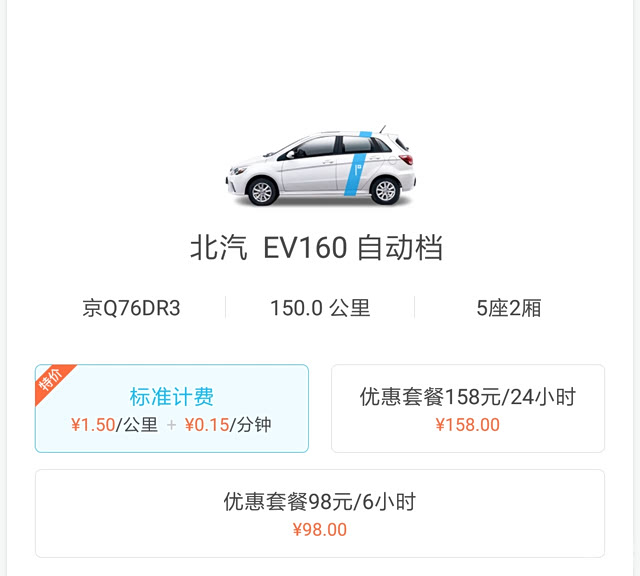Screen dimensions: 640x576
Task: Choose the 优惠套餐158元/24小时 package
Action: (x=467, y=408)
